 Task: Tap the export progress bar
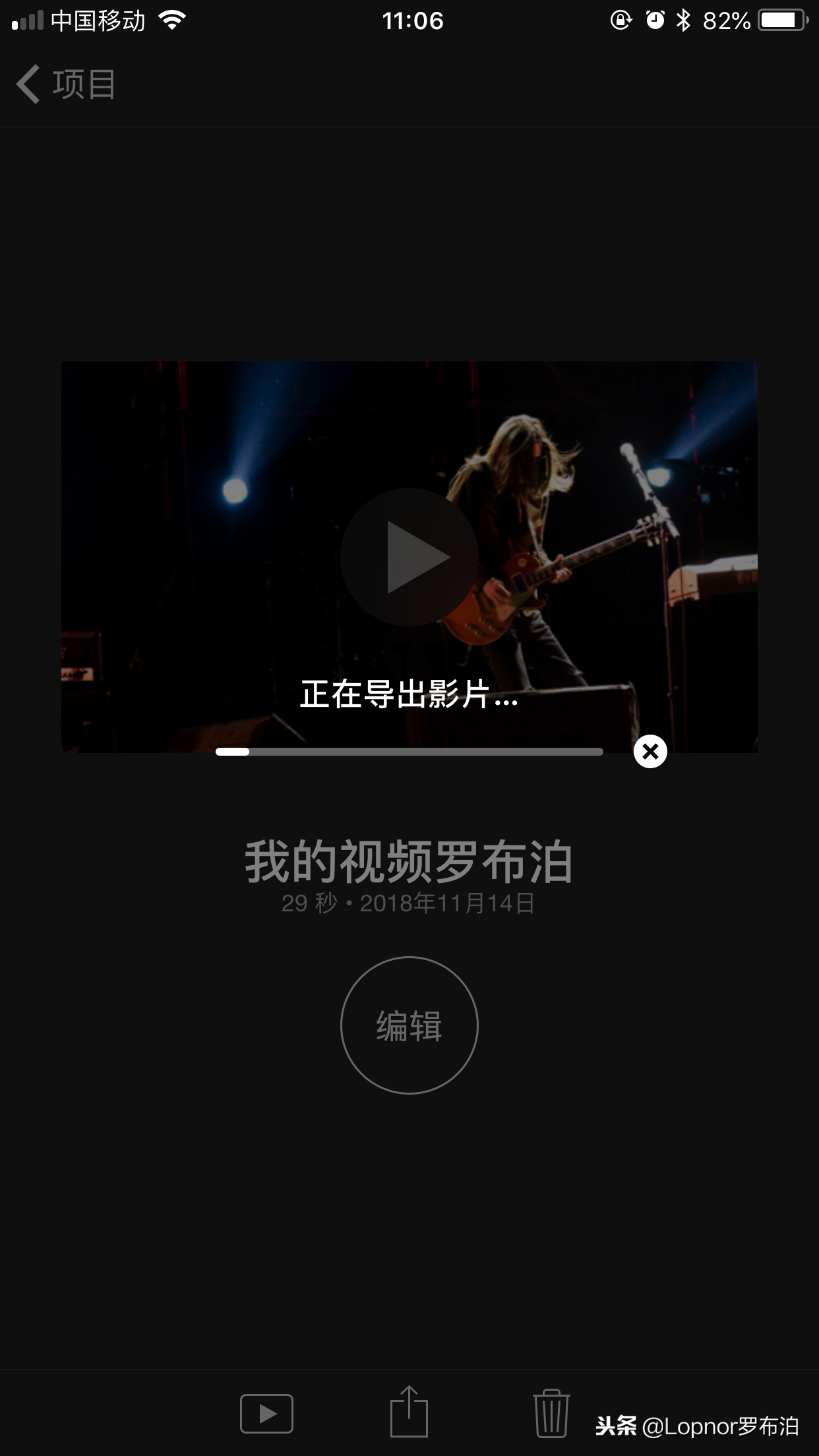[409, 751]
